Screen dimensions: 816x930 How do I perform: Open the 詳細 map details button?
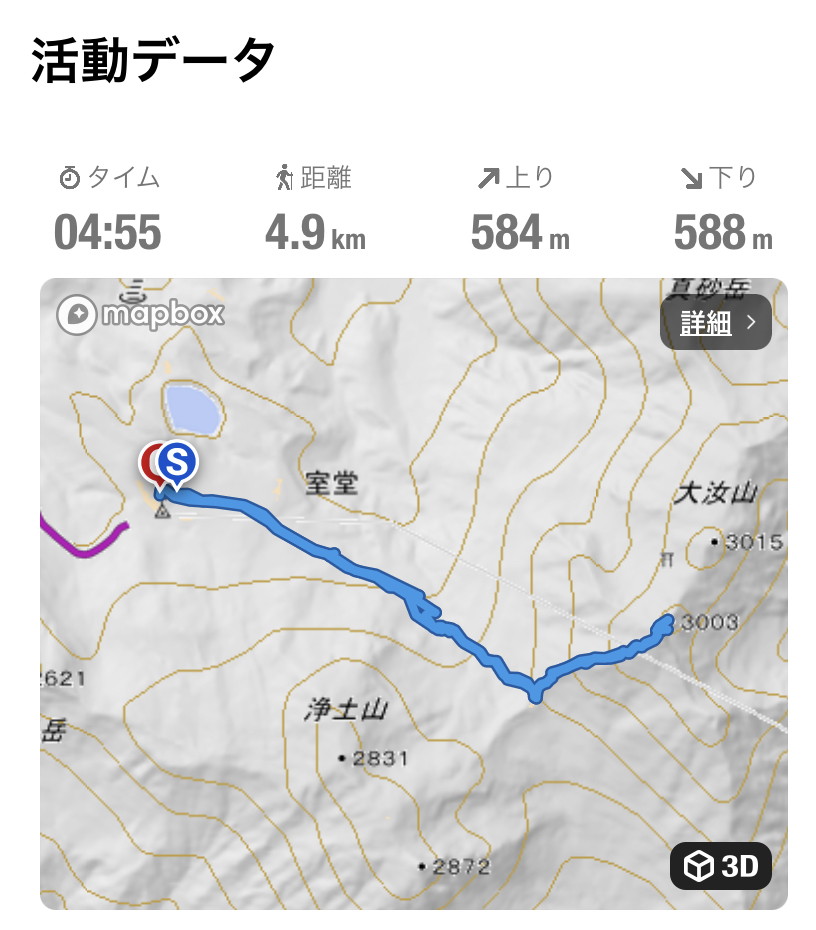point(716,323)
